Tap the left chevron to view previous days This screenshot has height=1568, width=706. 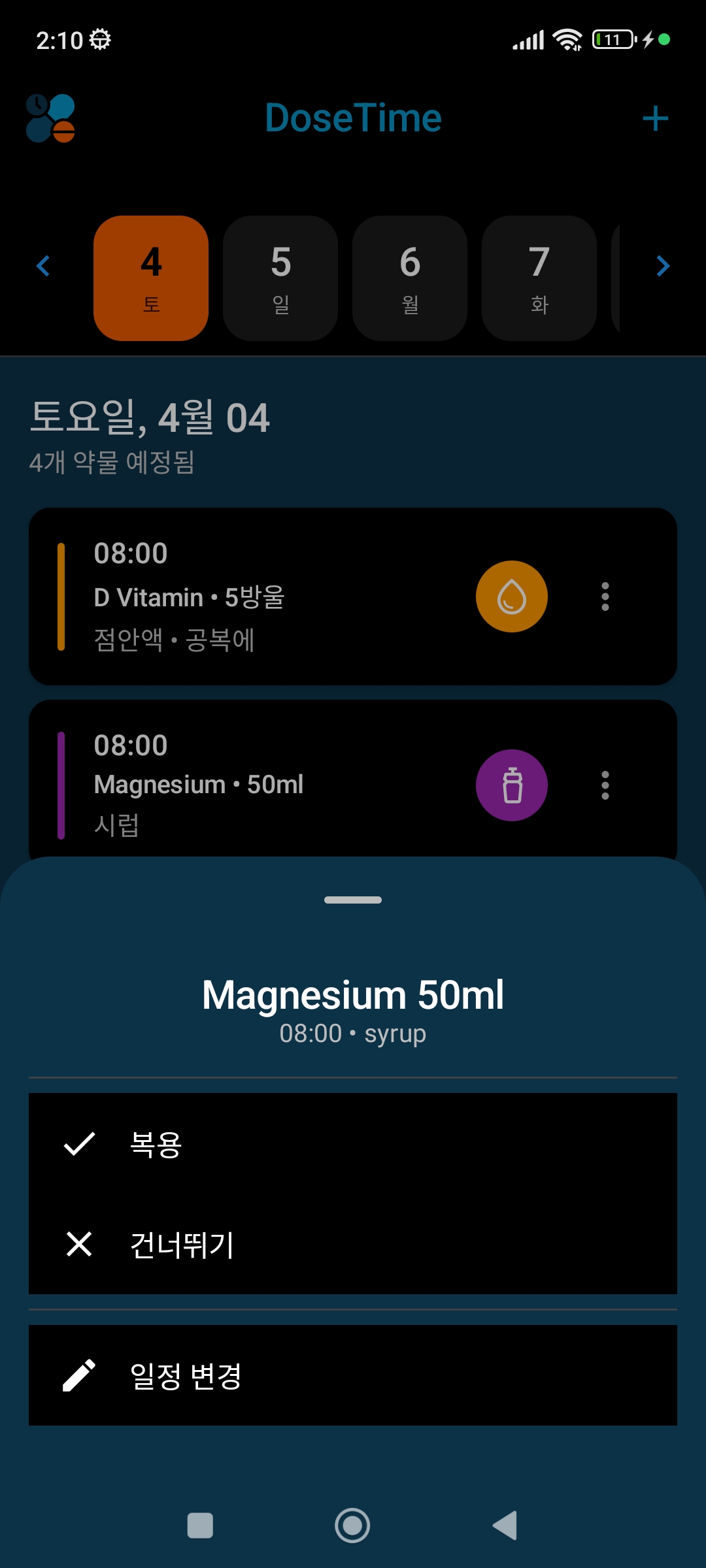click(42, 266)
